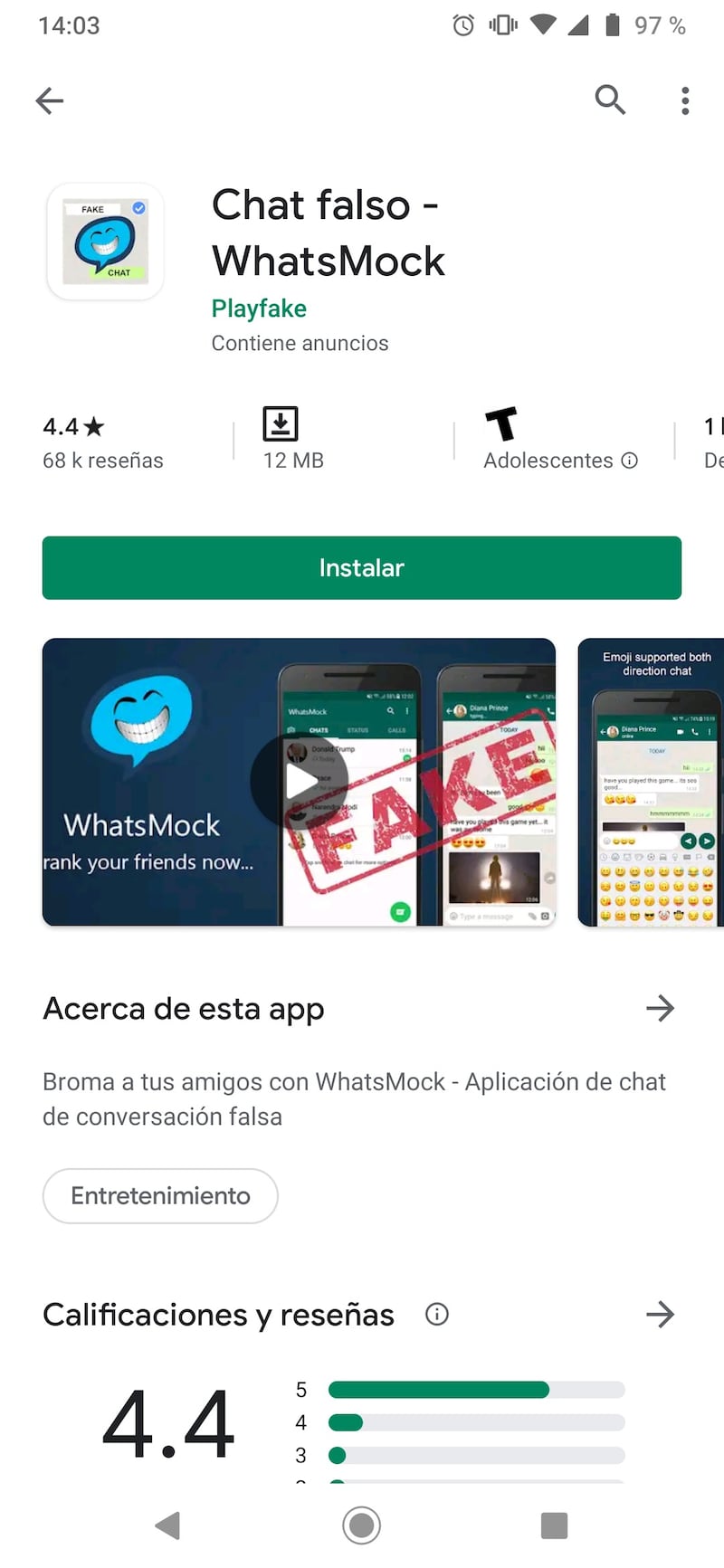Screen dimensions: 724x1568
Task: Open recent apps from navigation bar
Action: (x=554, y=1525)
